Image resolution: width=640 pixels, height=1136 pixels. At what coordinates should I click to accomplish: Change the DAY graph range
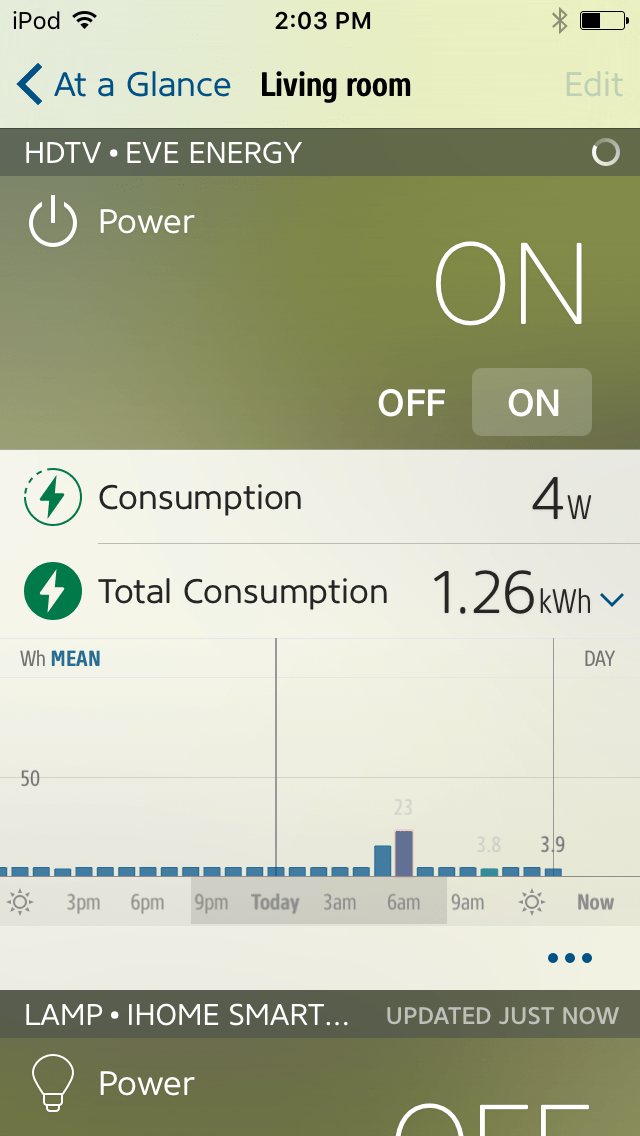point(599,659)
